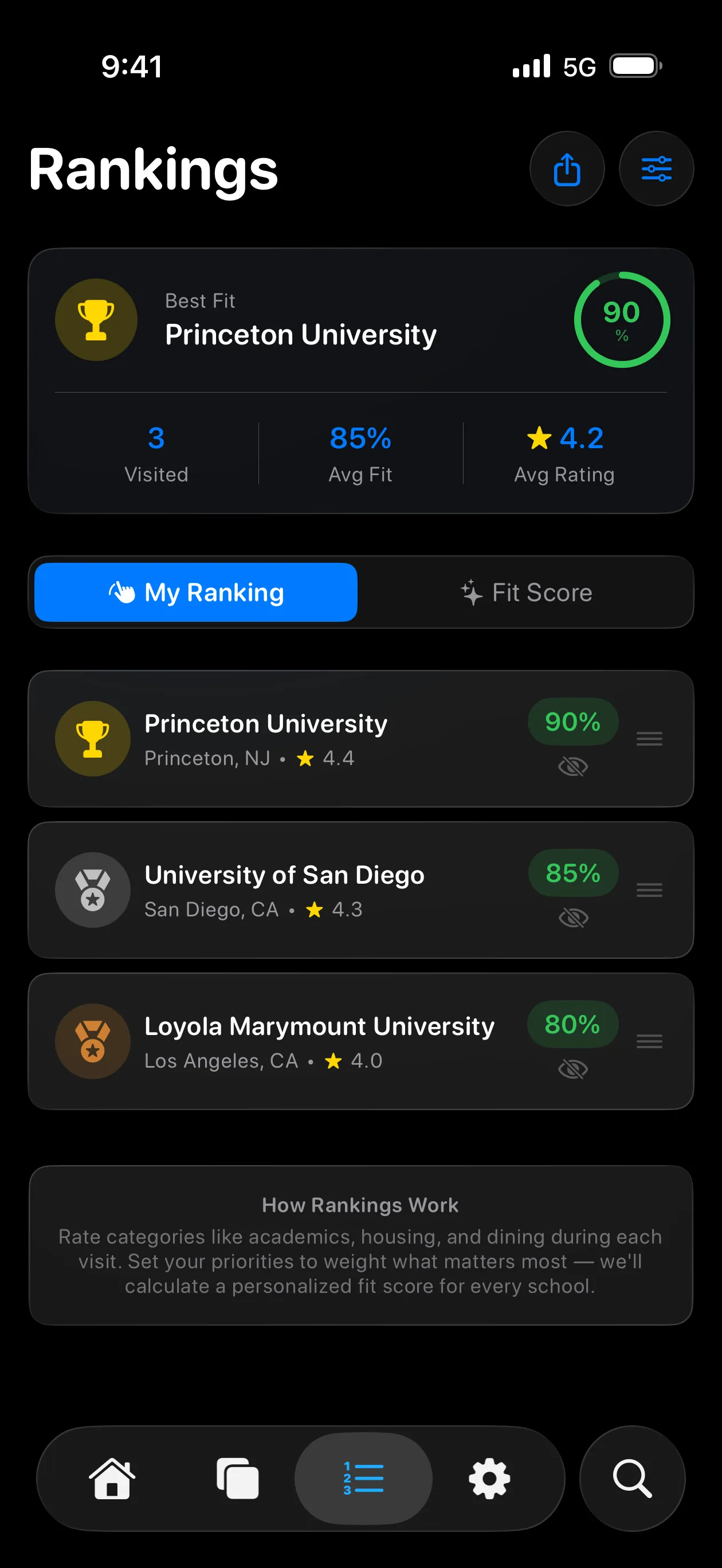Grab the reorder handle for San Diego

(649, 889)
